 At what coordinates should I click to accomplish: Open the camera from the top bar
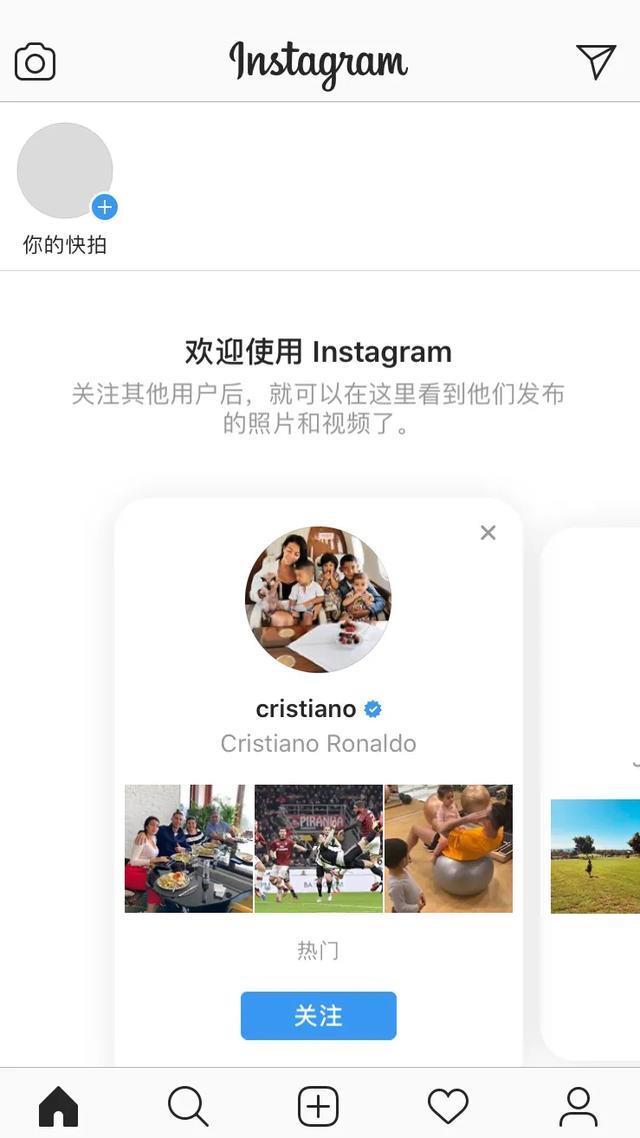[35, 62]
